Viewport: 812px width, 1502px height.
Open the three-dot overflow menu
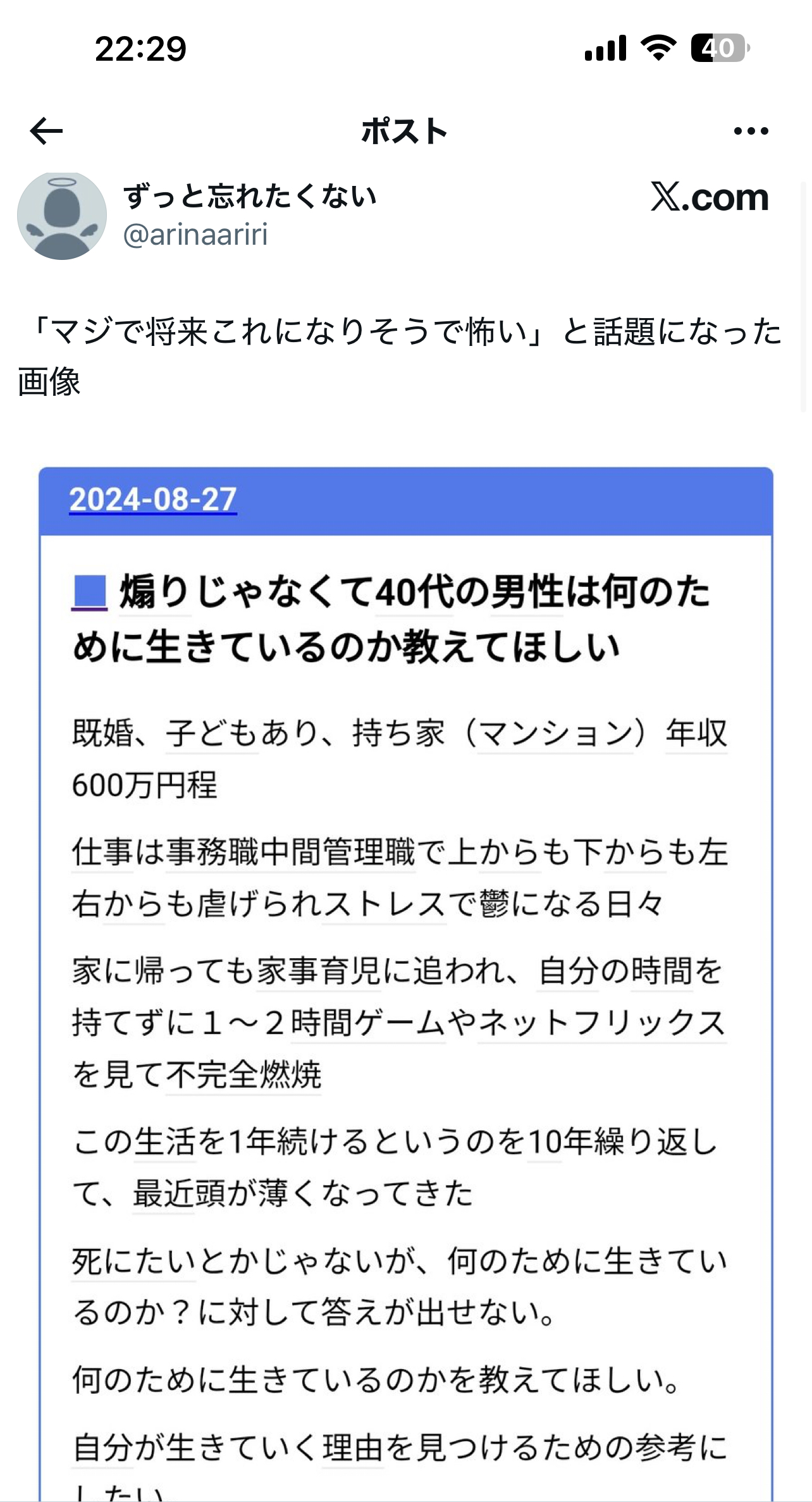coord(751,131)
